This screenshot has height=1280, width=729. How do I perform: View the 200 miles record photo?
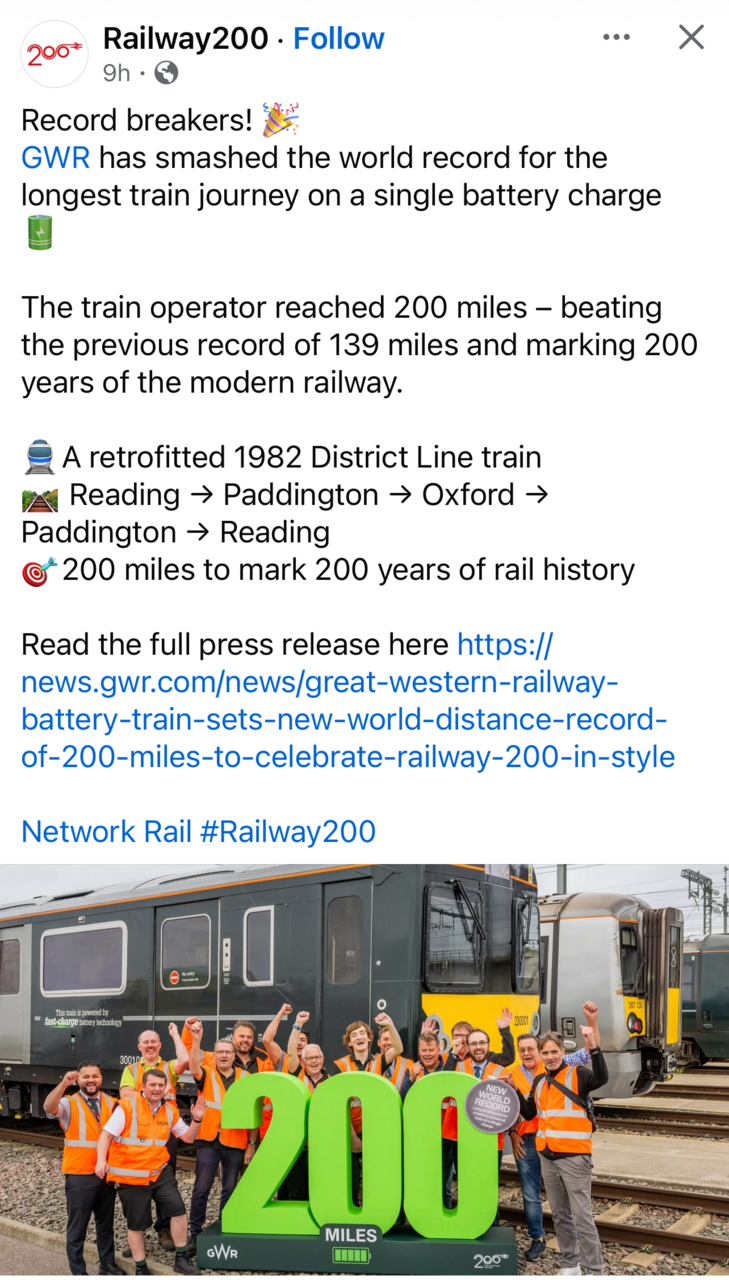click(x=364, y=1070)
